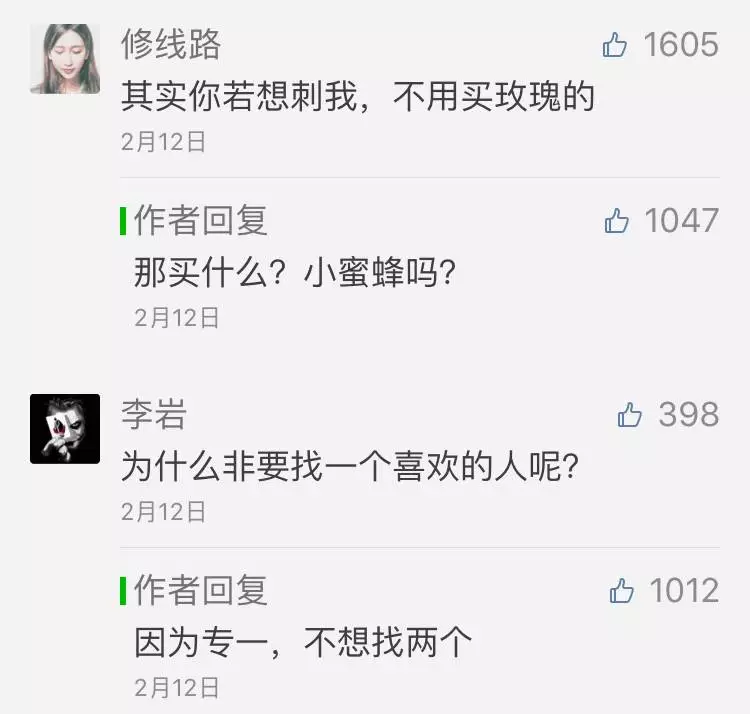
Task: Like the author's reply about 小蜜蜂
Action: [616, 221]
